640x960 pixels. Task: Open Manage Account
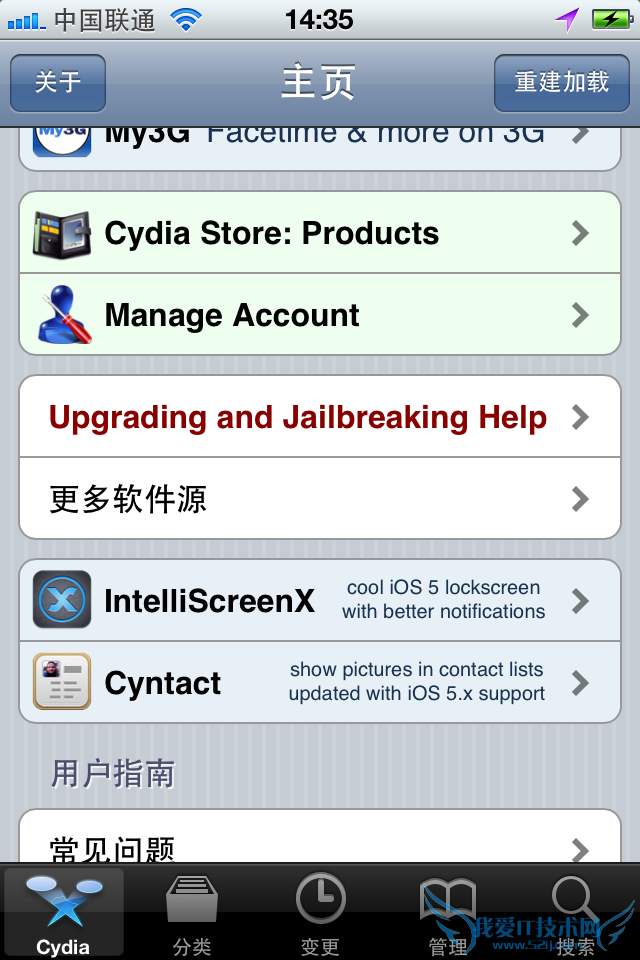click(x=320, y=315)
